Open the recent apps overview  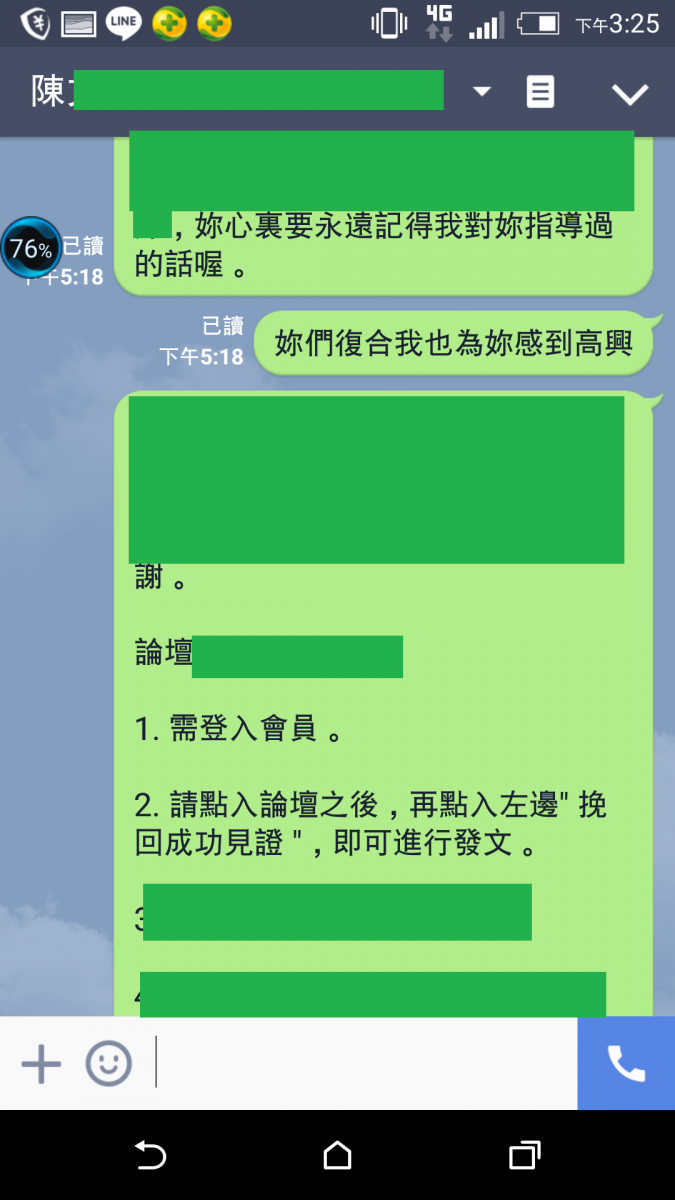click(x=524, y=1156)
